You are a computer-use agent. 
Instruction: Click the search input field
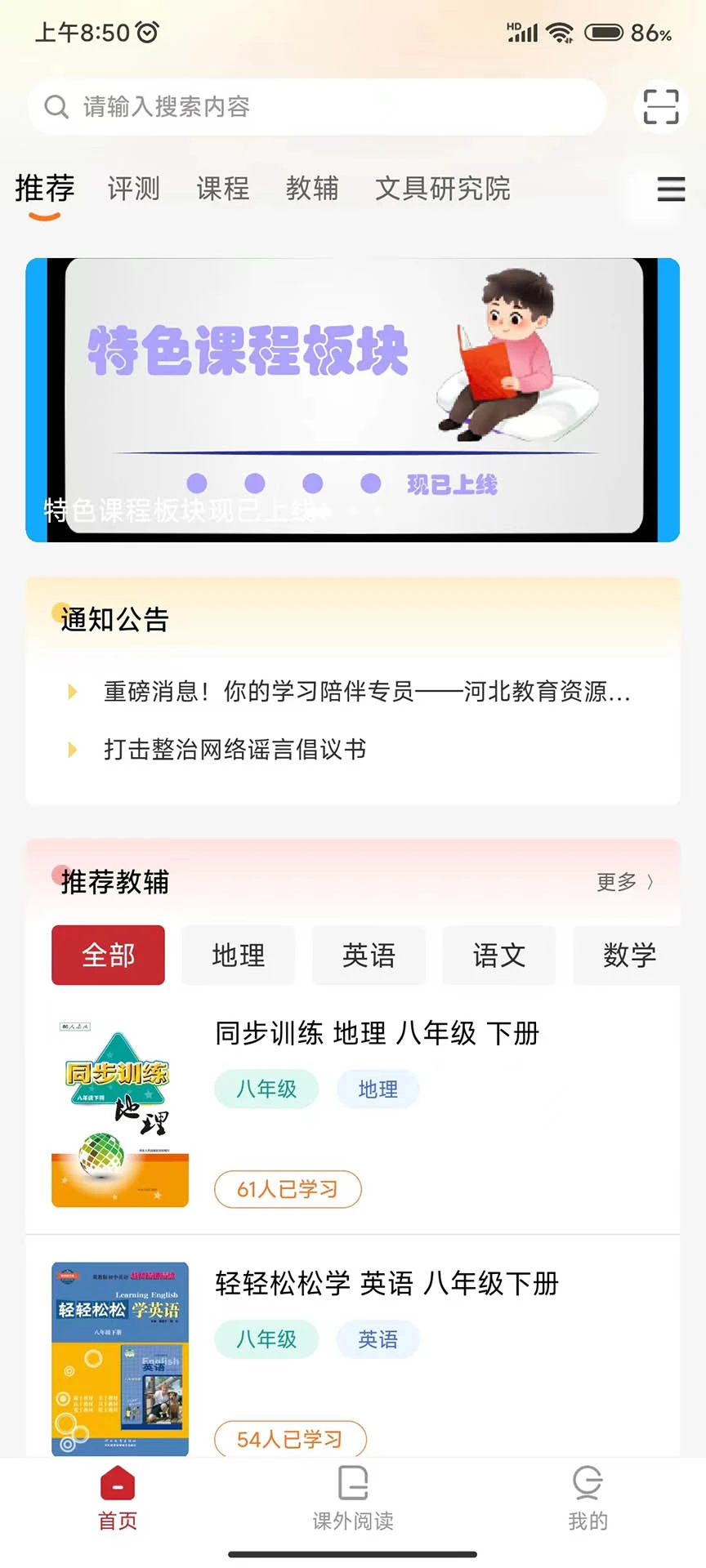[x=317, y=107]
